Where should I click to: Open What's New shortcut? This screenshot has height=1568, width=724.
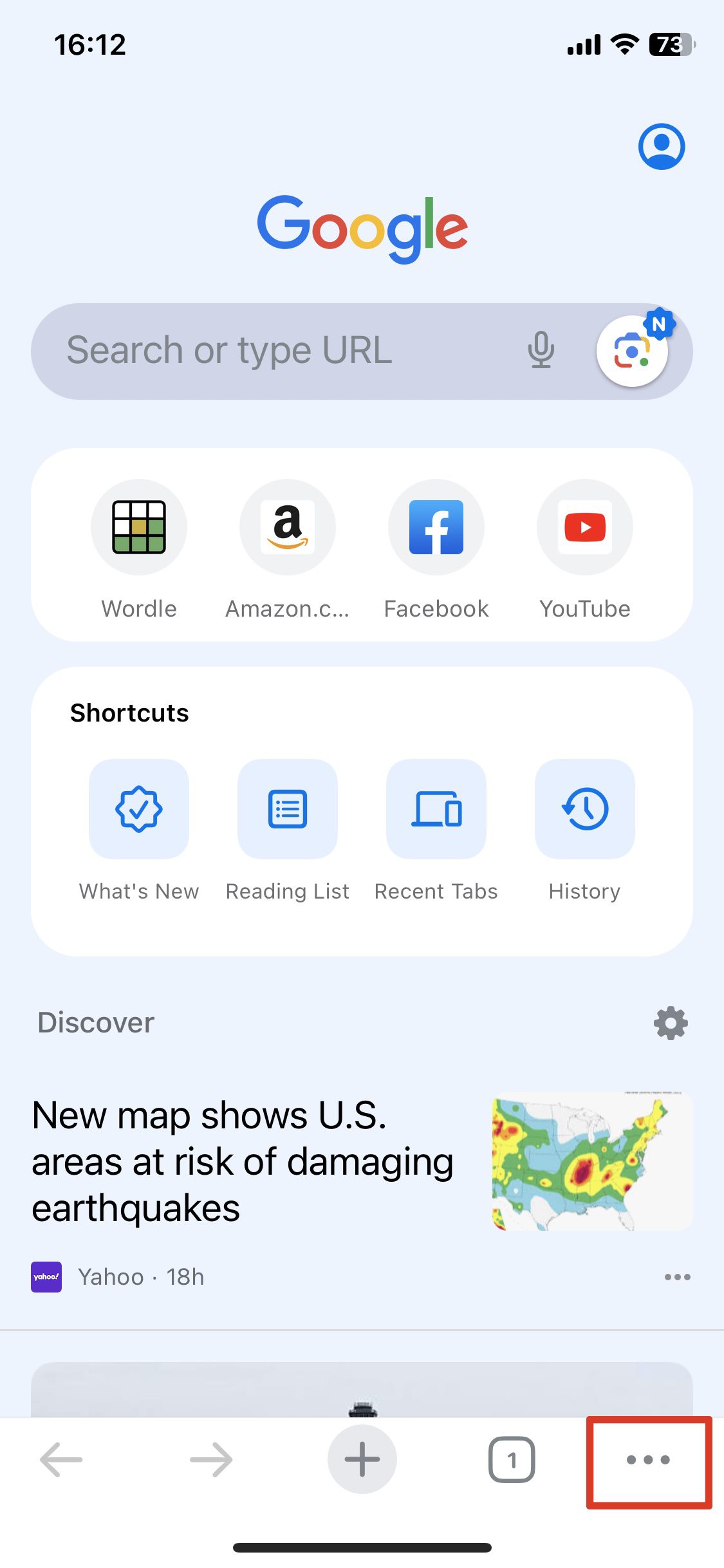point(139,809)
